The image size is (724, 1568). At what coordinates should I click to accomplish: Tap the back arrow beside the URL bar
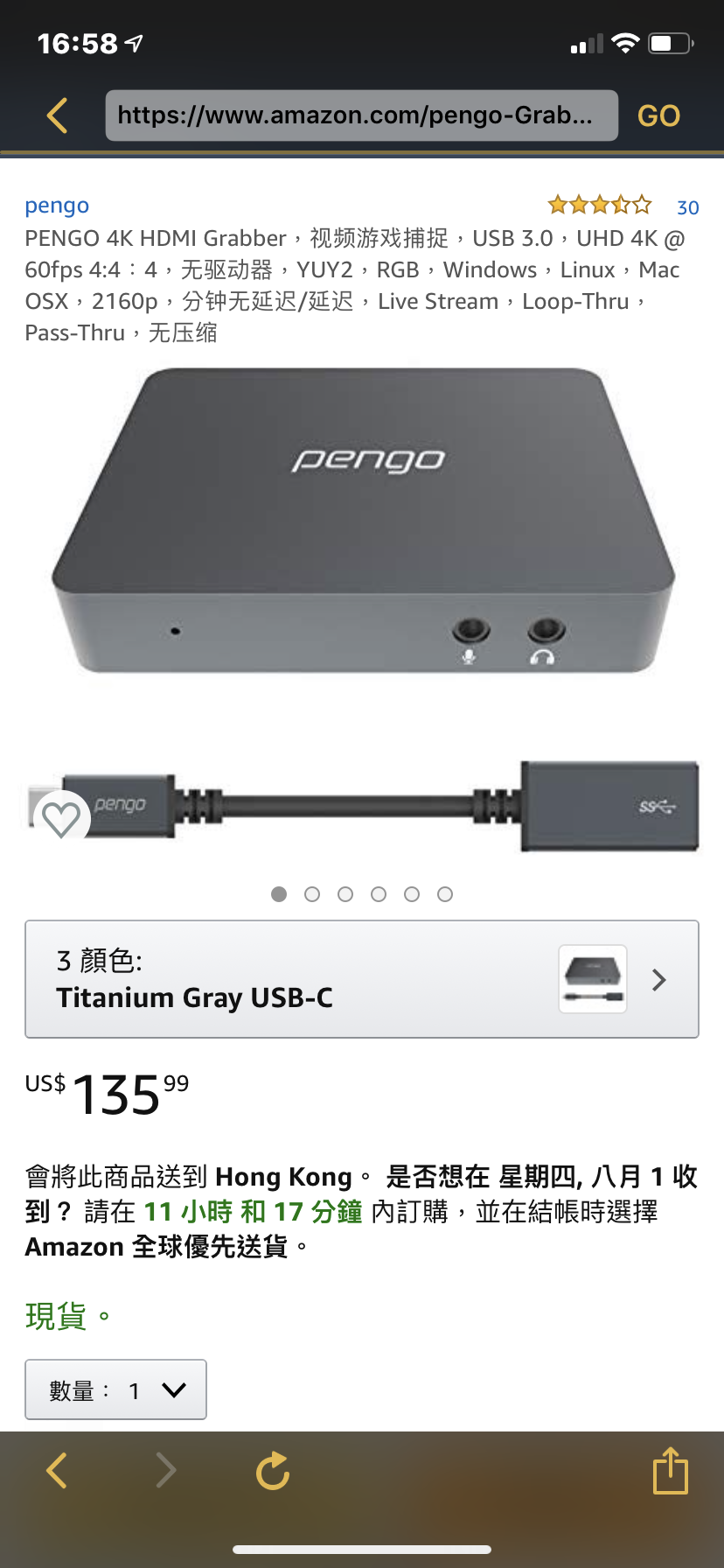tap(58, 115)
